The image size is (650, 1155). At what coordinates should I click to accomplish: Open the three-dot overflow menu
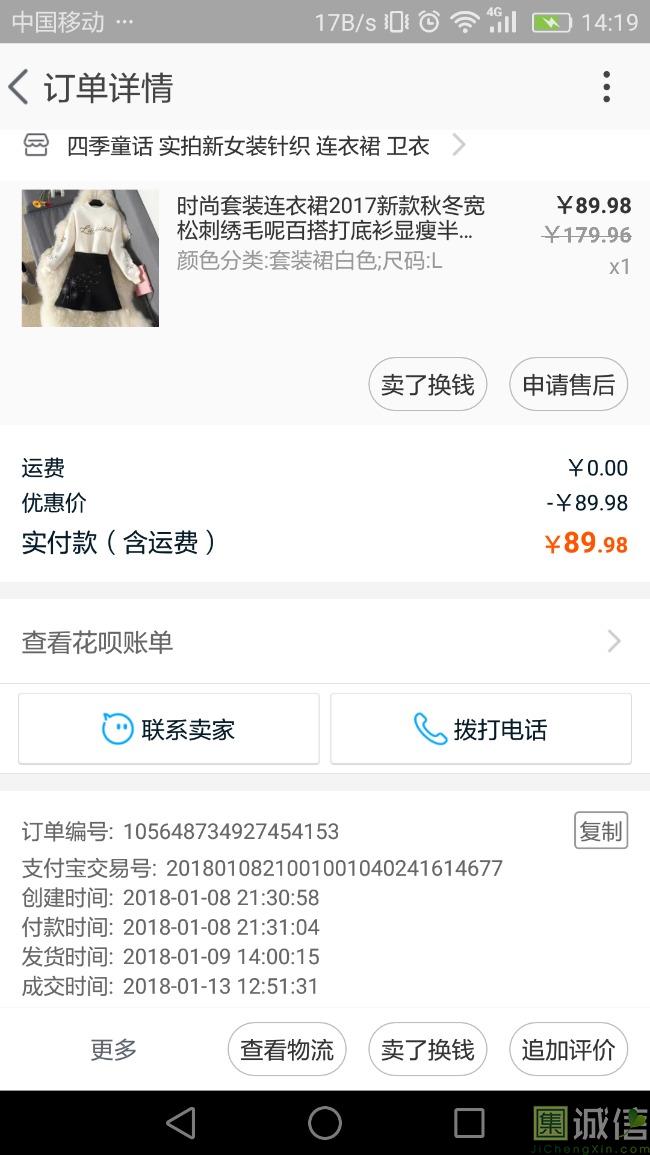606,87
